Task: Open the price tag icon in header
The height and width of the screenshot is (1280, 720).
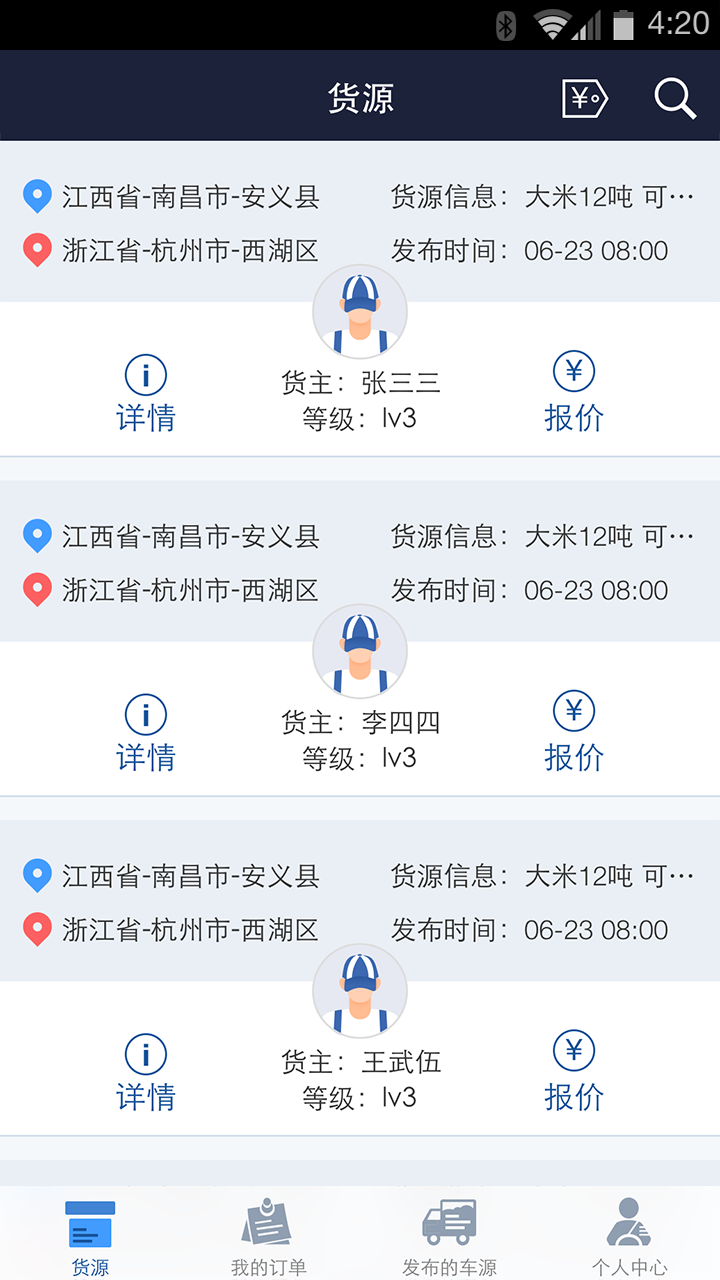Action: pyautogui.click(x=585, y=98)
